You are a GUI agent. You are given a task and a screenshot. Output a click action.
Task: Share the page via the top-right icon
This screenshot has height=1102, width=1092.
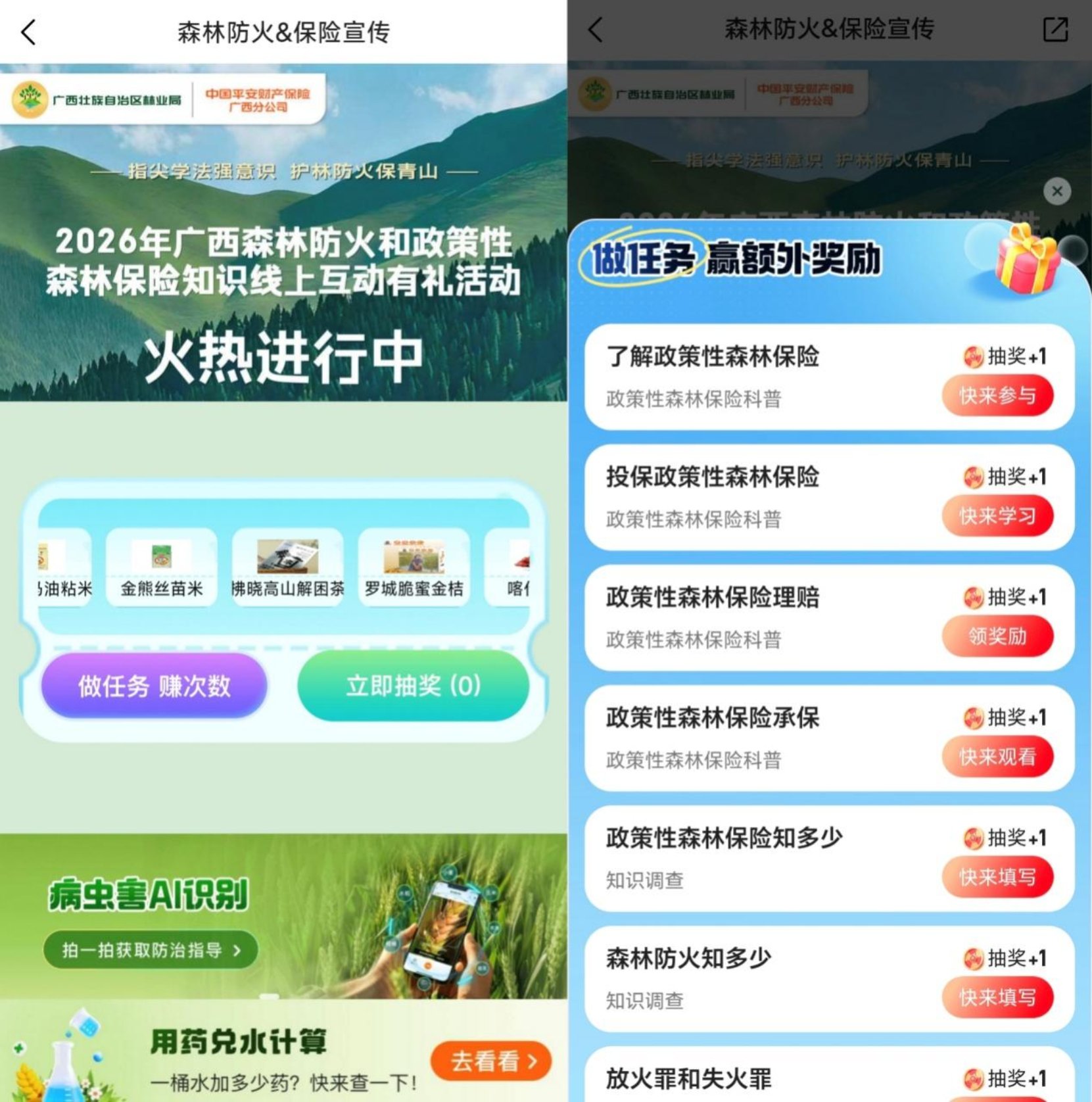pyautogui.click(x=1055, y=30)
